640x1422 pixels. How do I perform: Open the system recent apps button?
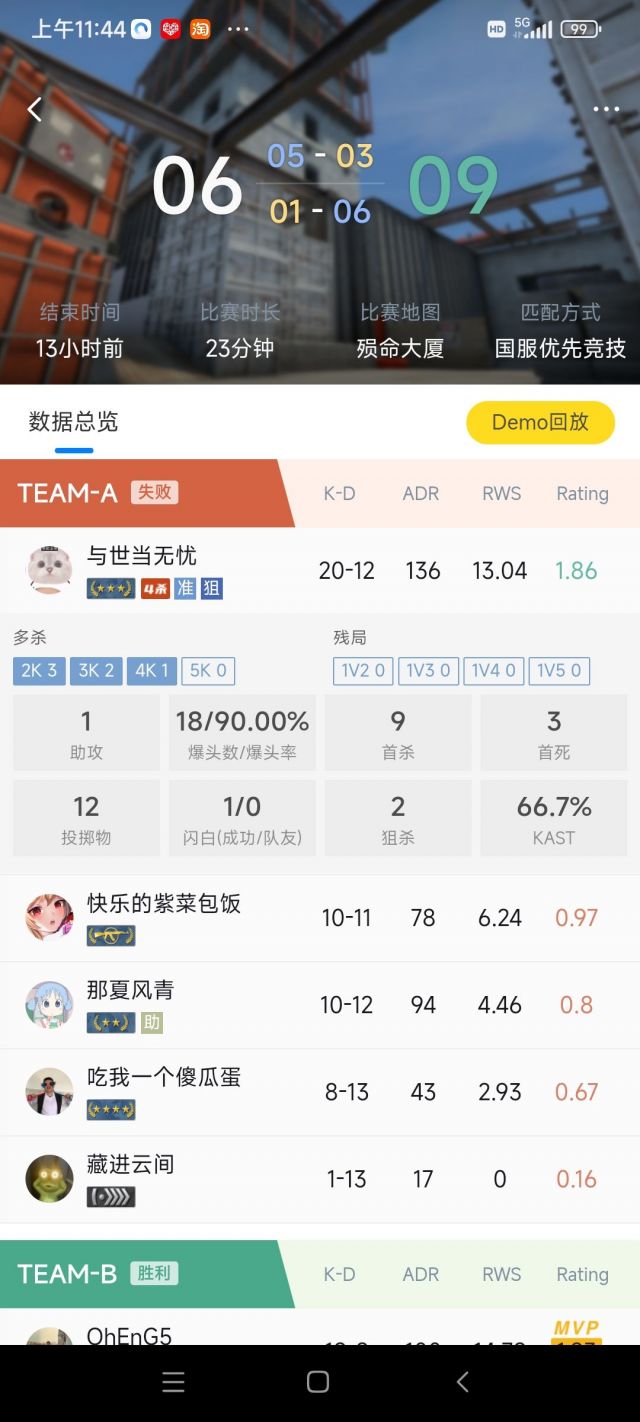(x=173, y=1382)
